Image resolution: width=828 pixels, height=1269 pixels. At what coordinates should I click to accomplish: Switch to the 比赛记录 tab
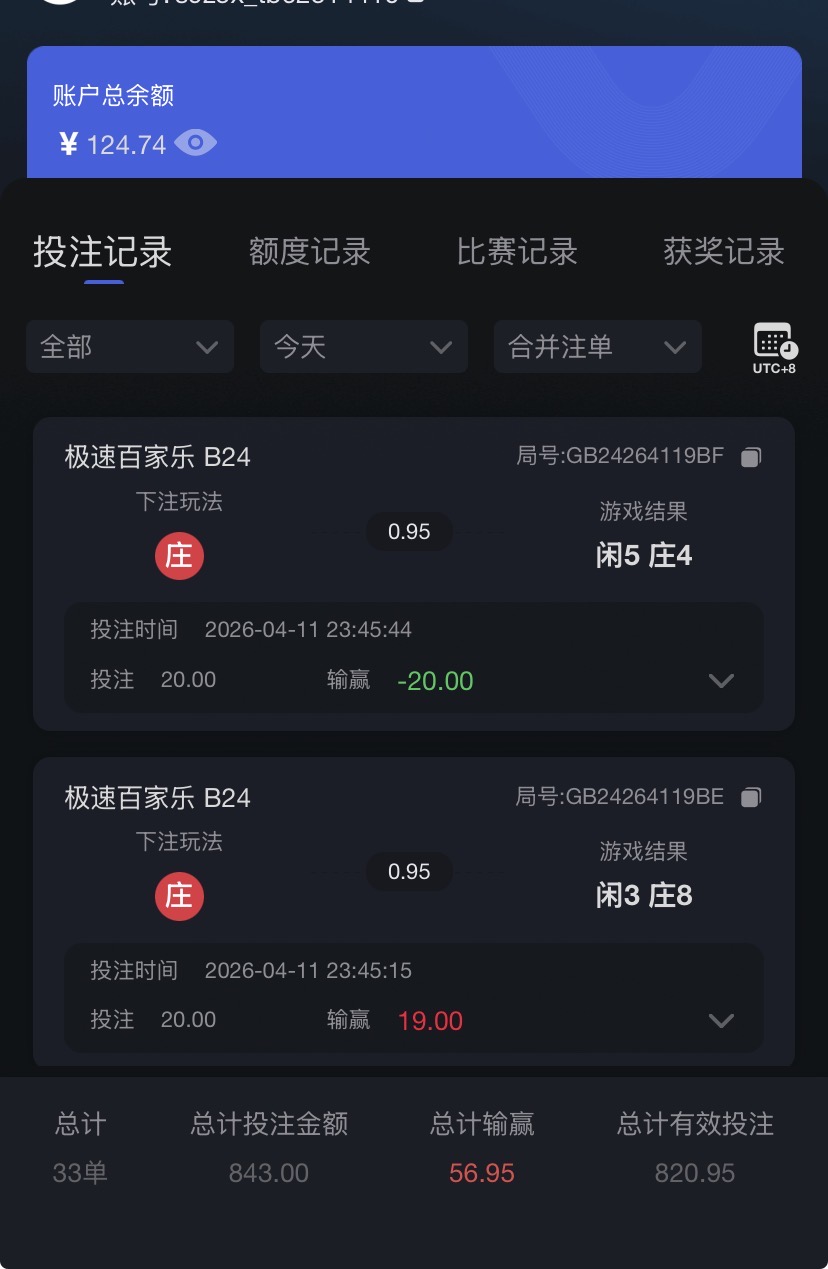(x=517, y=252)
